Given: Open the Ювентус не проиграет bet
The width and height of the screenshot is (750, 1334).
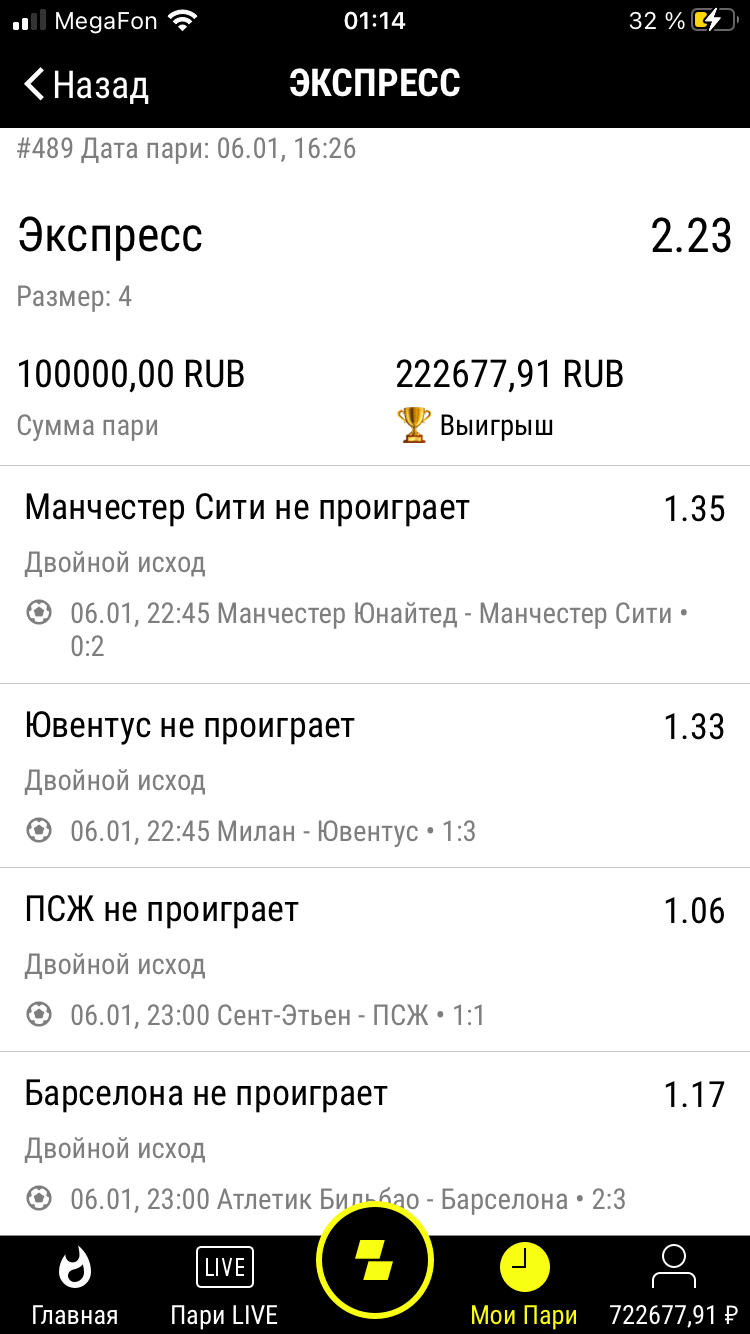Looking at the screenshot, I should 374,776.
